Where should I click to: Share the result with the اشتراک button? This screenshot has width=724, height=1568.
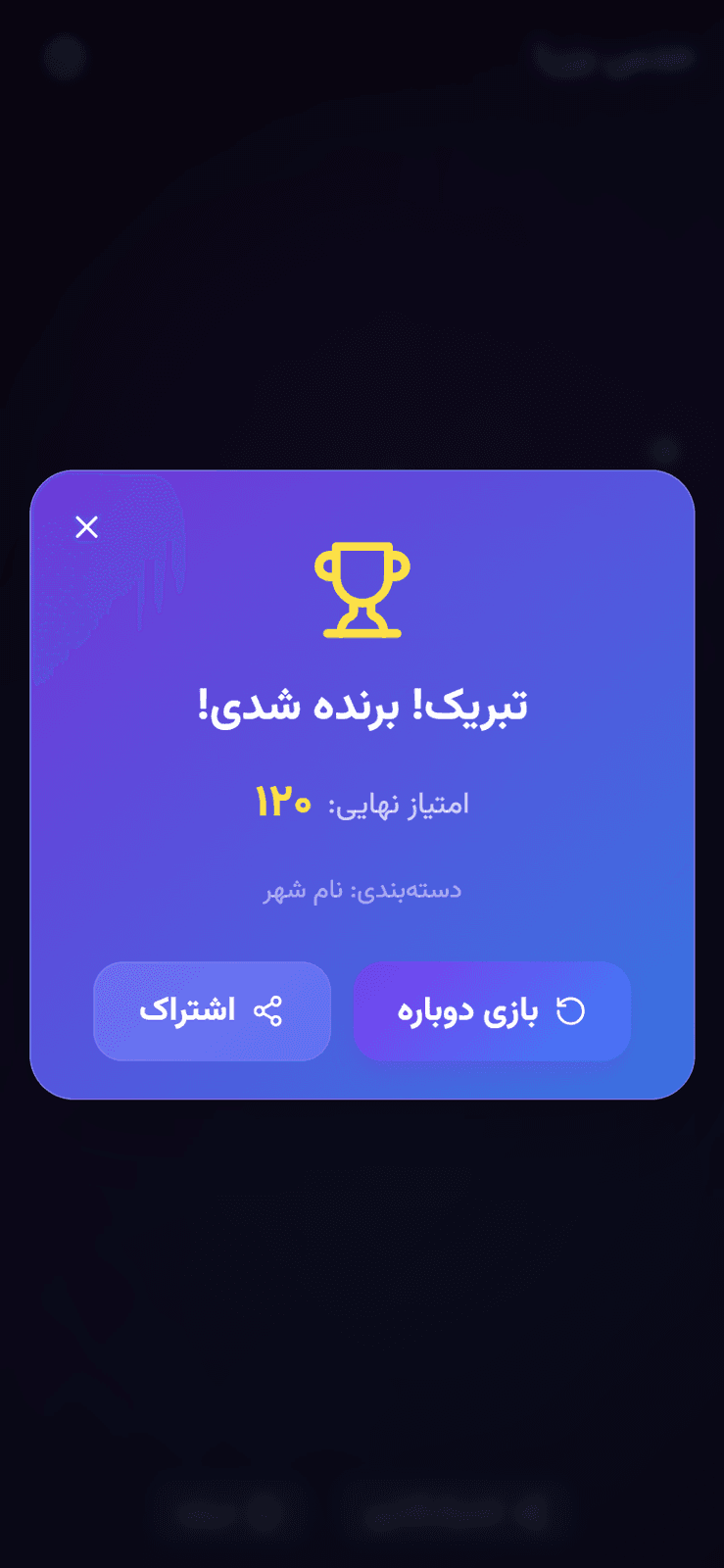(x=212, y=1011)
